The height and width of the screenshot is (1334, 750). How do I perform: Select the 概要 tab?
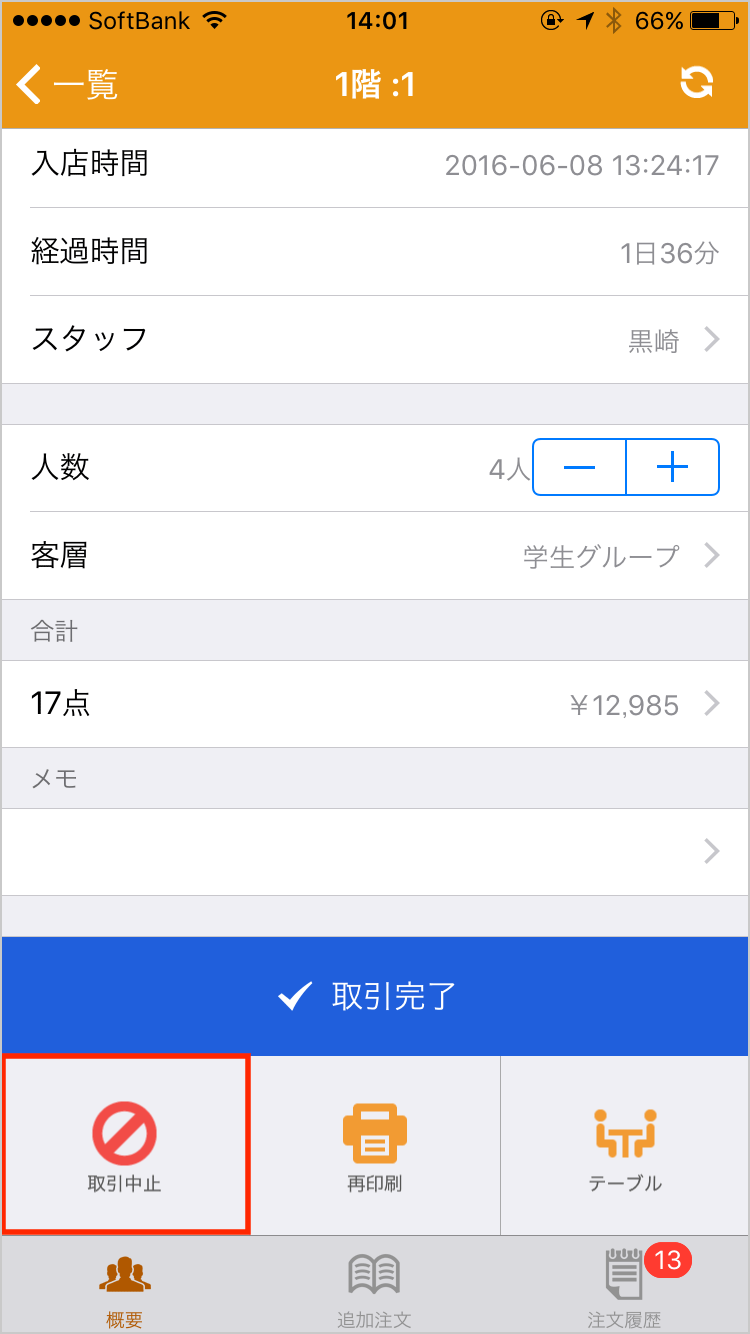pyautogui.click(x=125, y=1286)
